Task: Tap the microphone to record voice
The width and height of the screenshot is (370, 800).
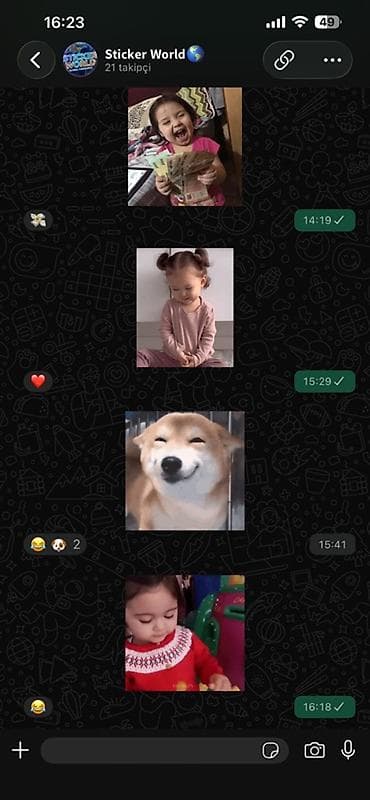Action: pyautogui.click(x=348, y=751)
